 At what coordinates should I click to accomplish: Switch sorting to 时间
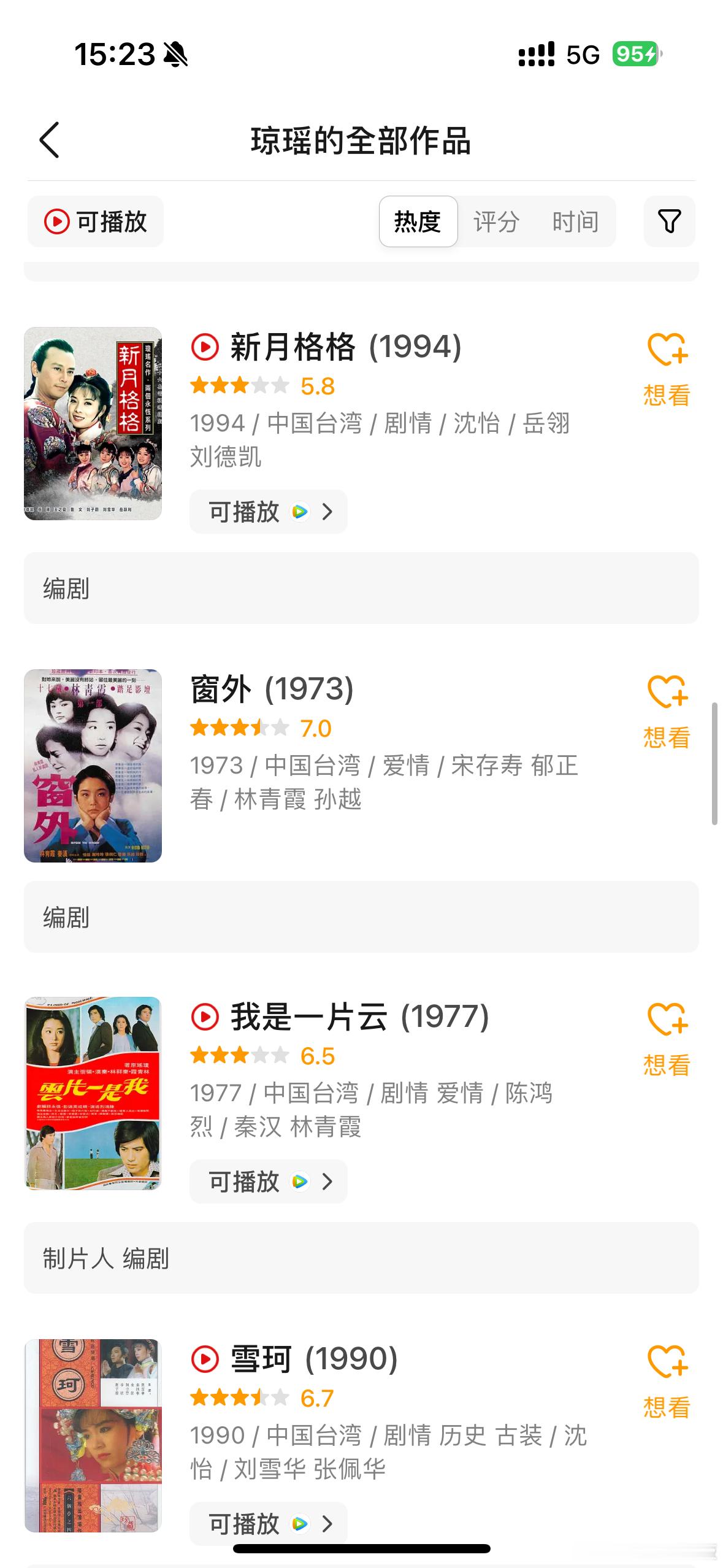(575, 221)
